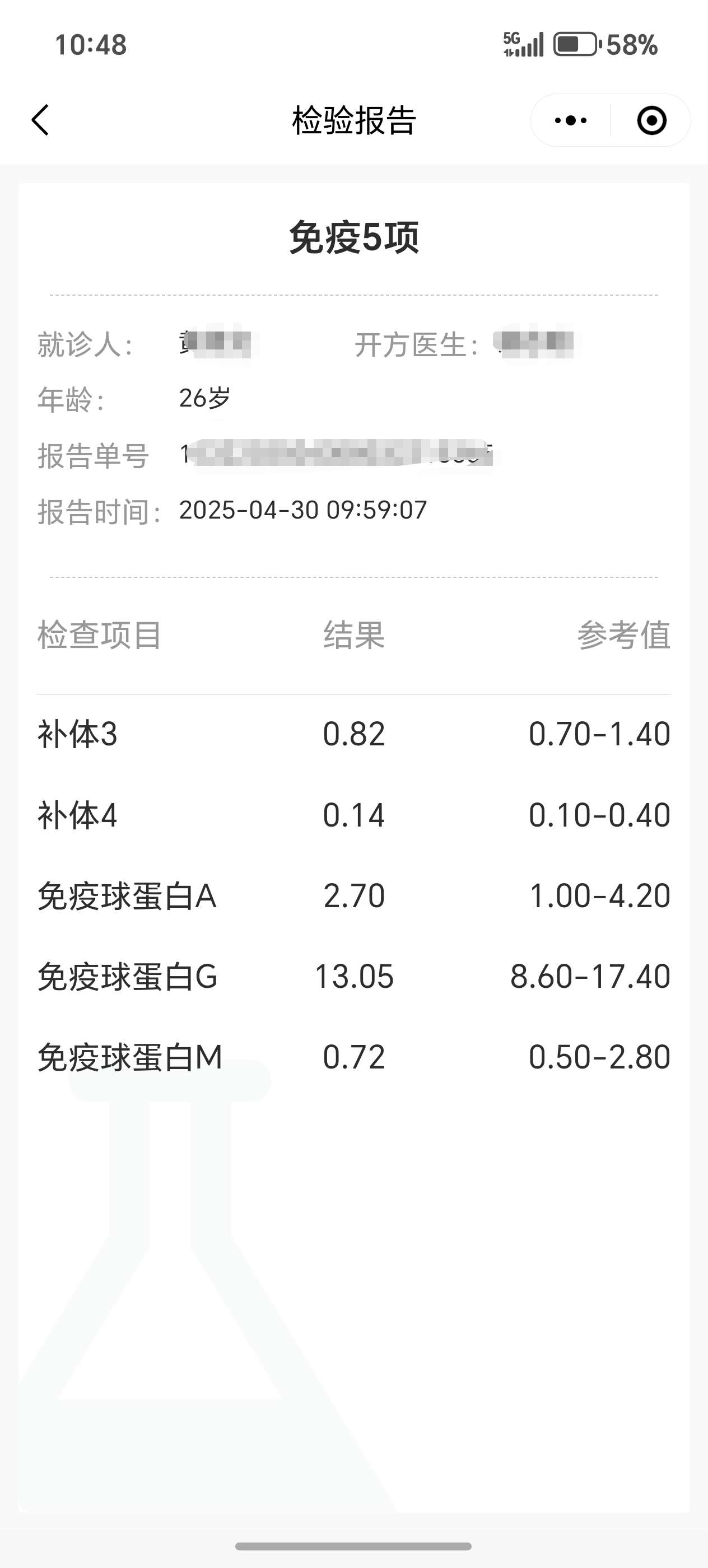The height and width of the screenshot is (1568, 708).
Task: Tap the 检查项目 column header
Action: [x=100, y=635]
